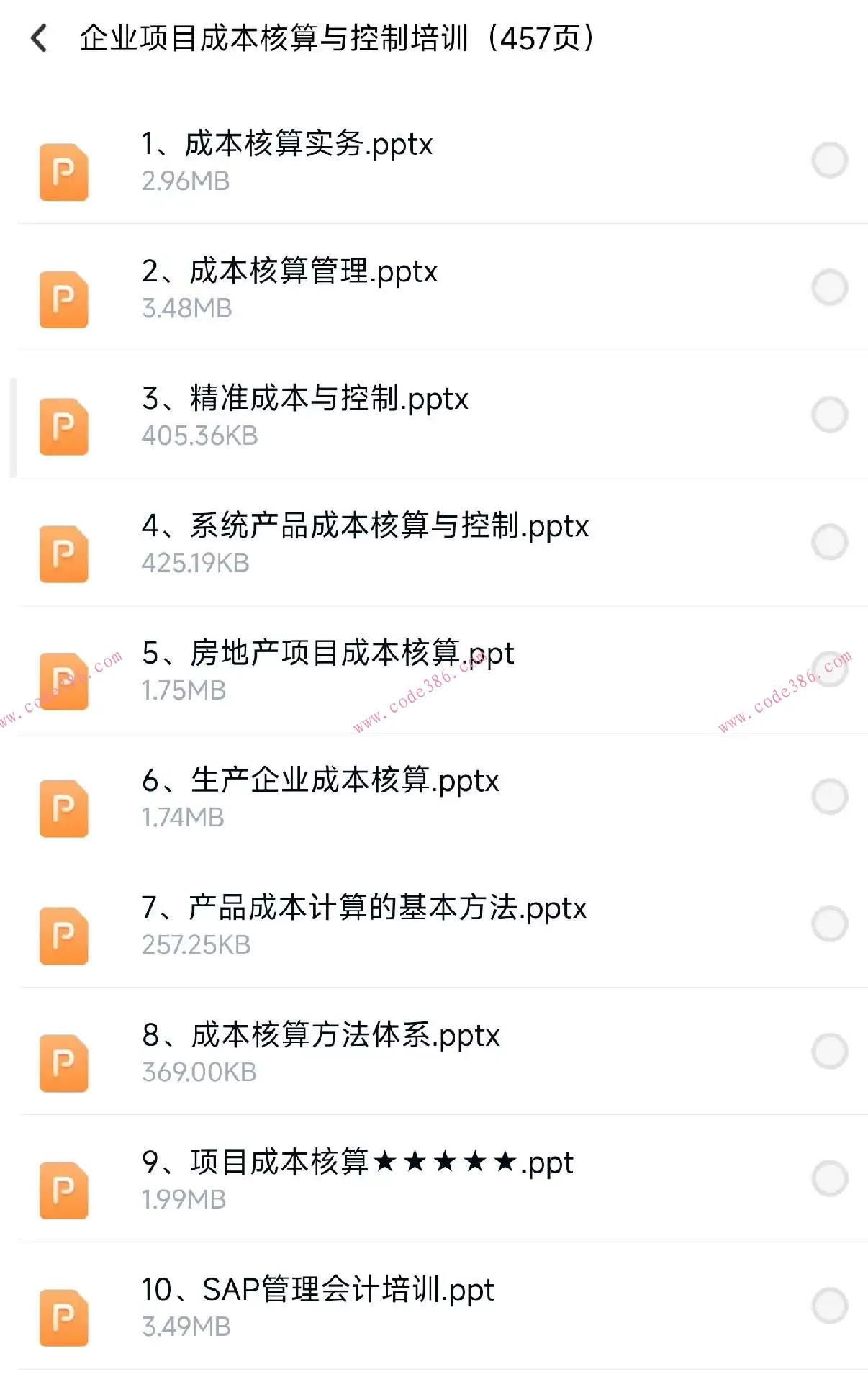Click the PowerPoint icon beside 成本核算实务.pptx
This screenshot has width=868, height=1382.
(63, 171)
